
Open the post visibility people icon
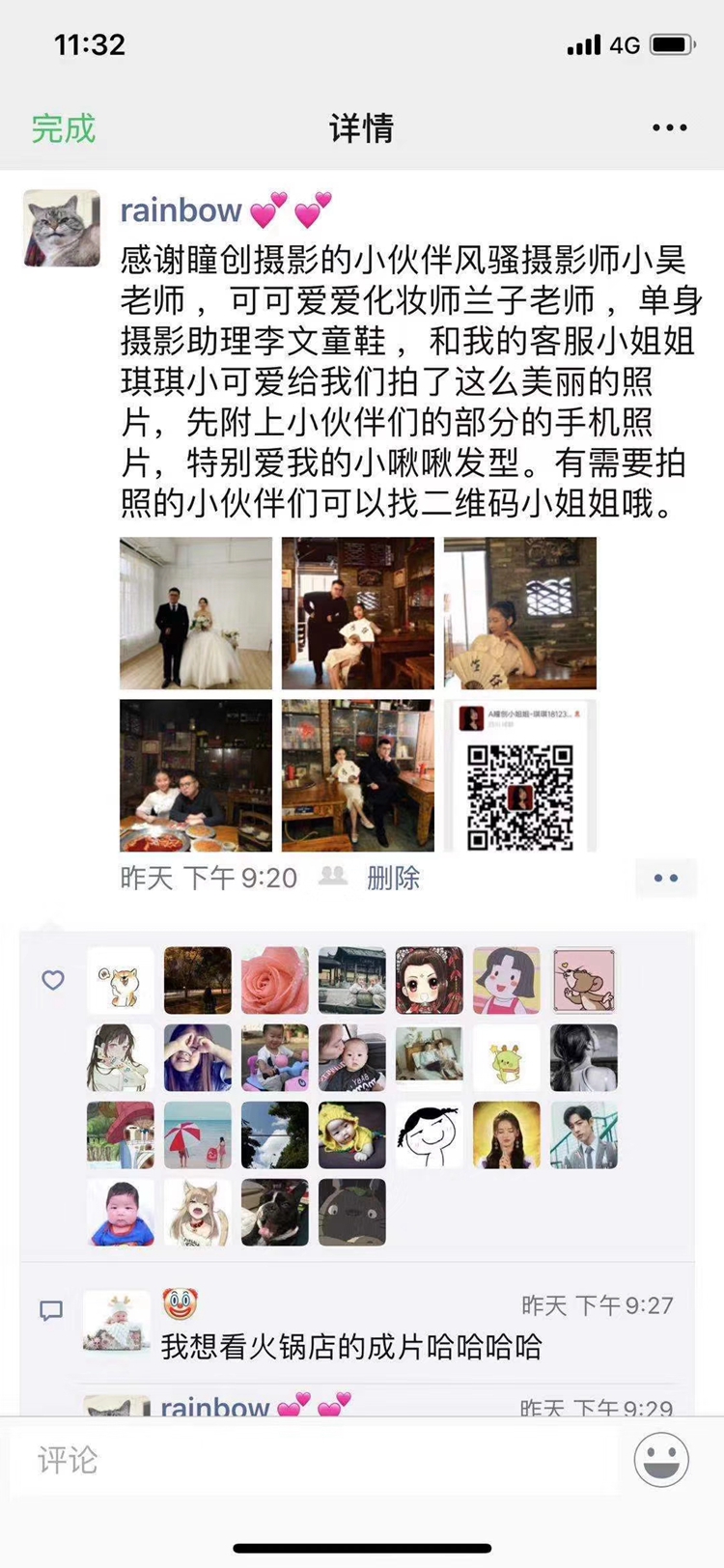(x=333, y=876)
